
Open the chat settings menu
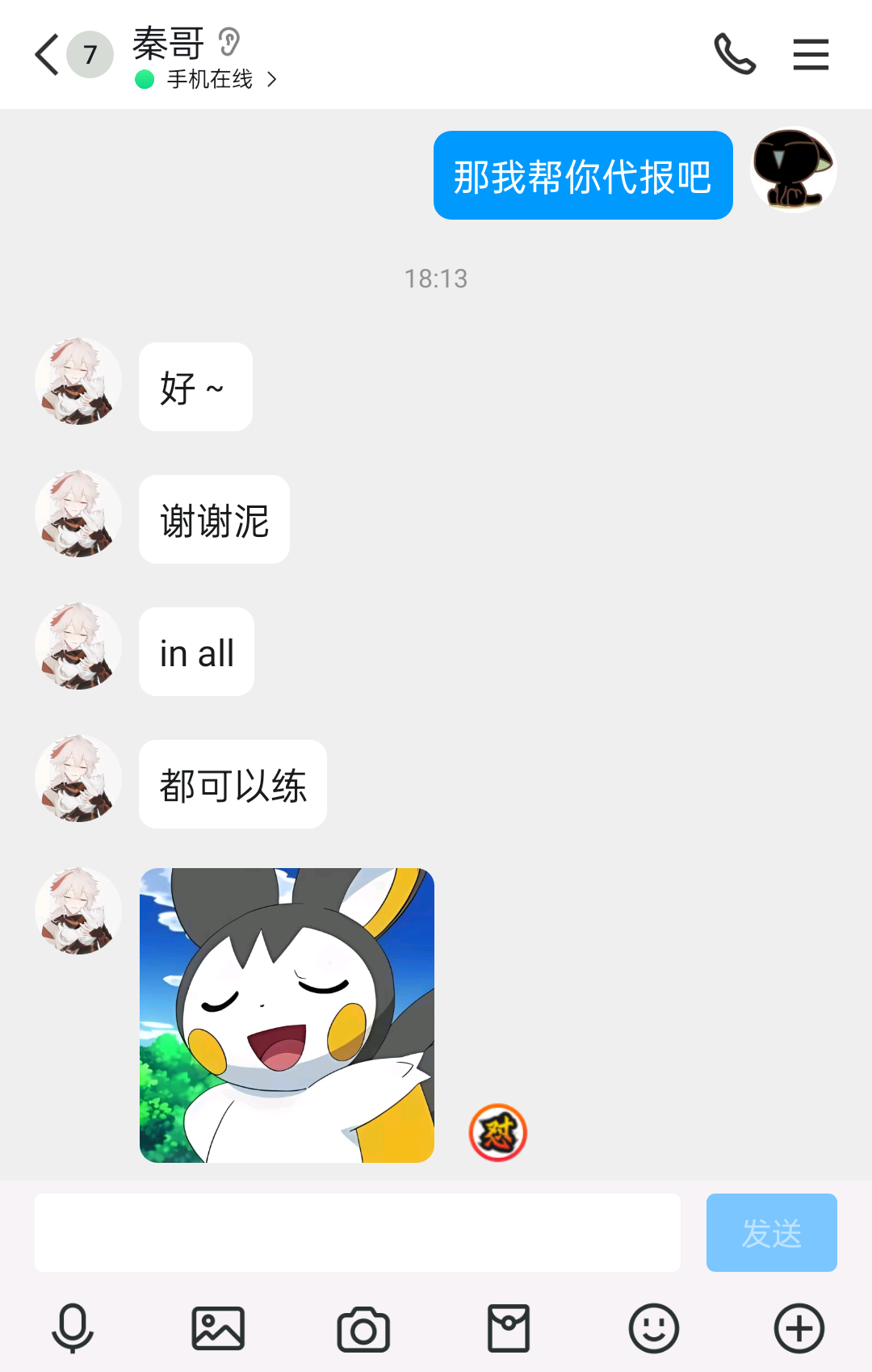point(811,55)
